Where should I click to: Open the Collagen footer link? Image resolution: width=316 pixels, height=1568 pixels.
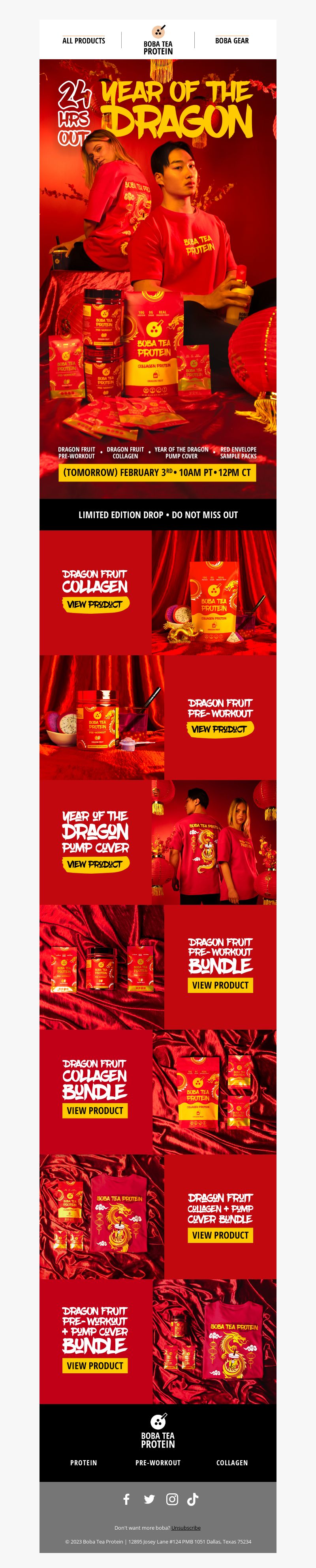[232, 1462]
